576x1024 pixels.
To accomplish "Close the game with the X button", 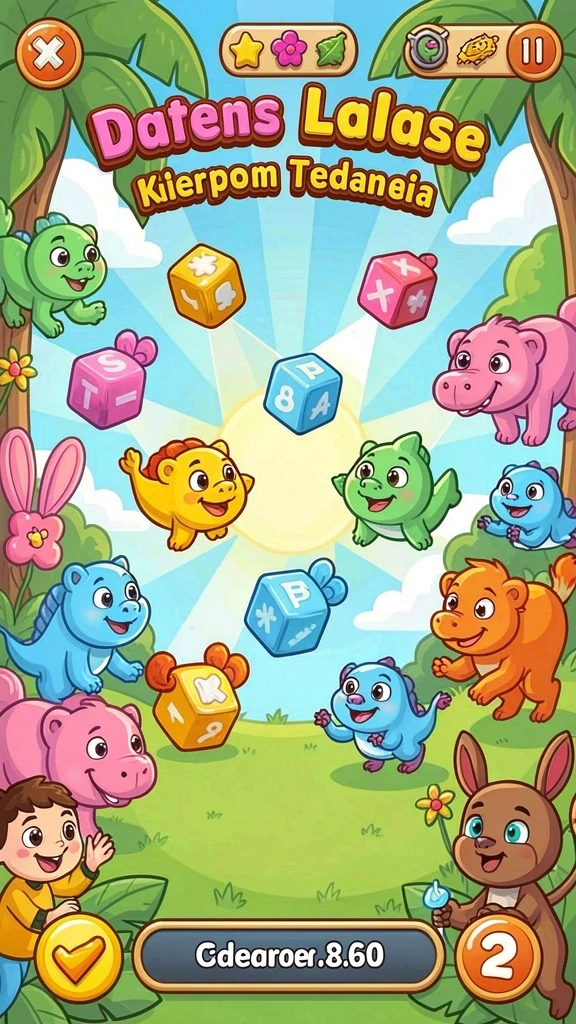I will [x=49, y=54].
